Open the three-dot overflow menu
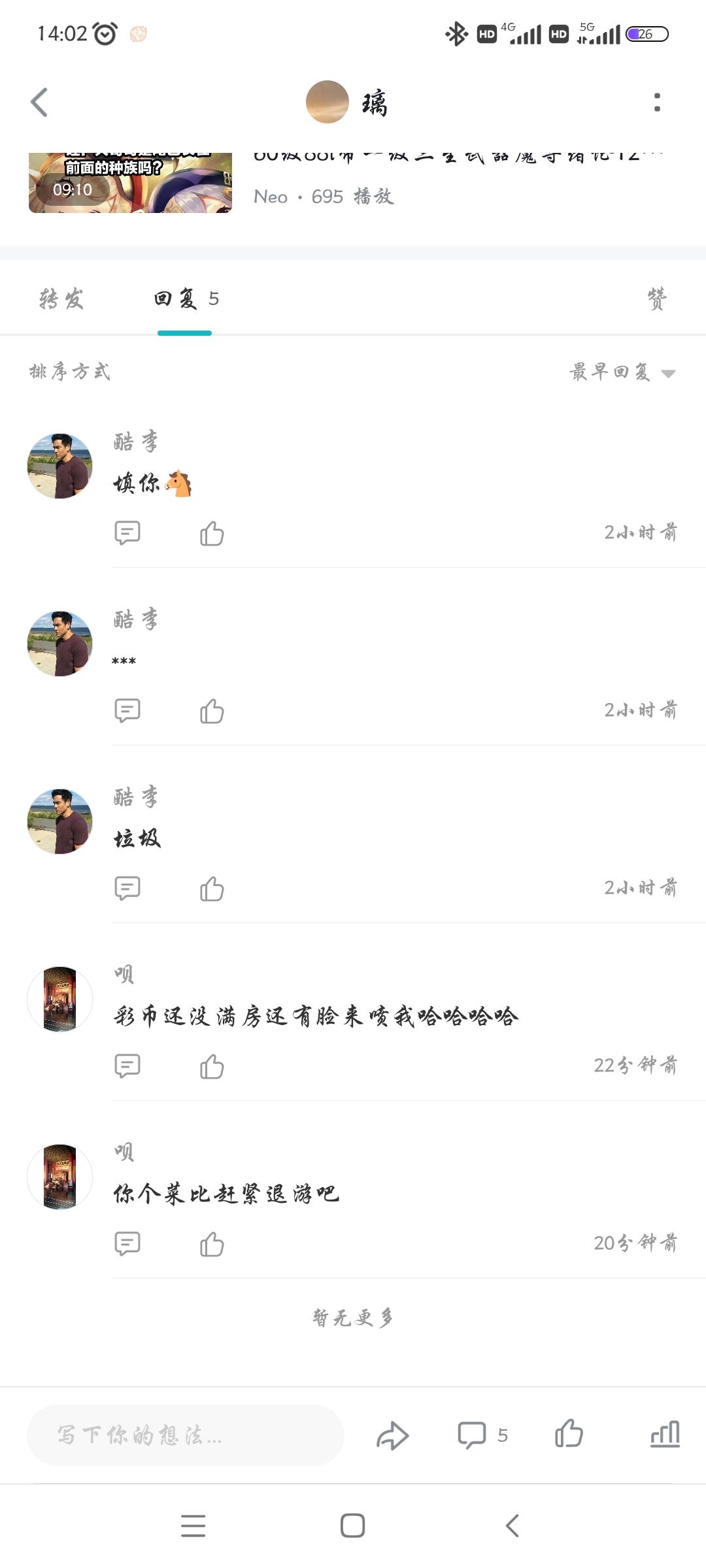The image size is (706, 1568). pos(657,103)
